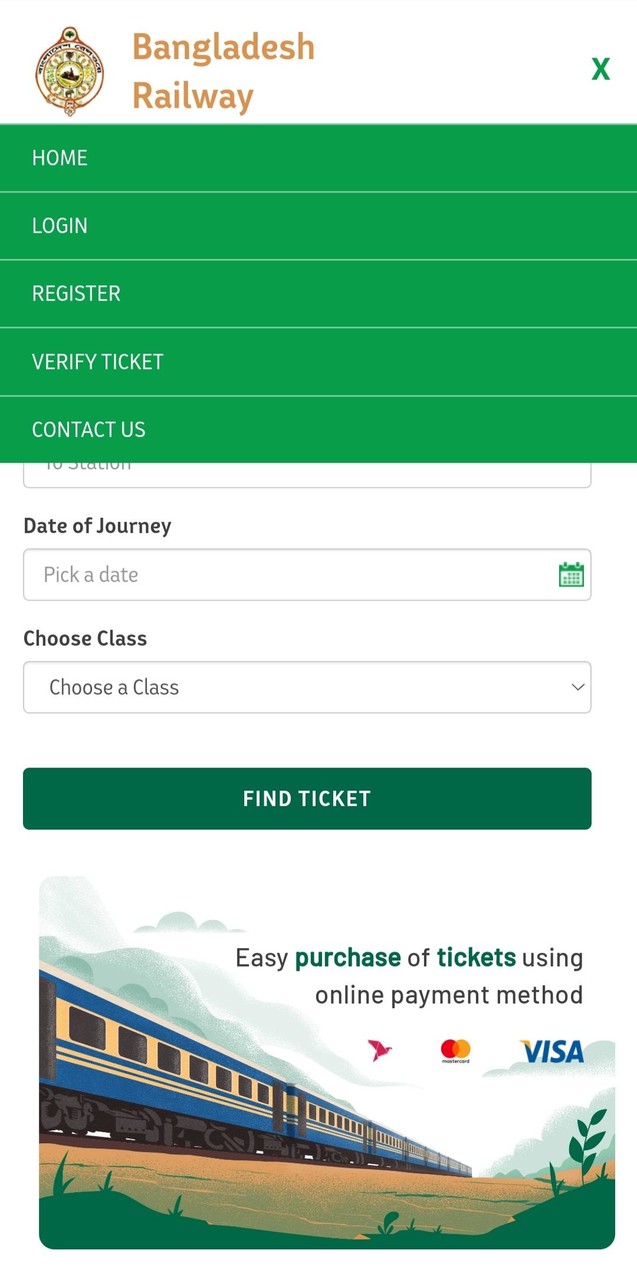Screen dimensions: 637x1280
Task: Expand the Choose a Class dropdown
Action: pos(307,687)
